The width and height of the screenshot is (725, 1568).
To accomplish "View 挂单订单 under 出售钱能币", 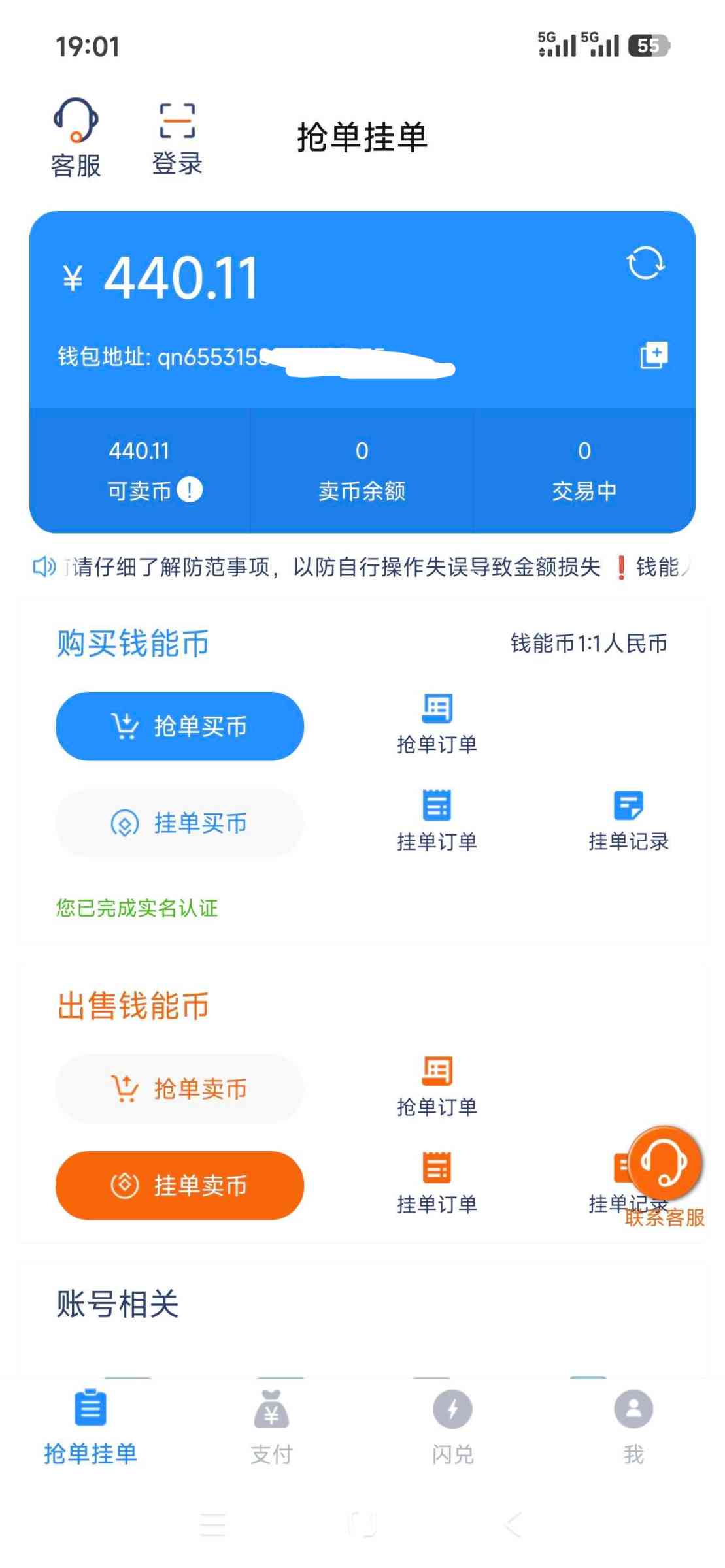I will (437, 1183).
